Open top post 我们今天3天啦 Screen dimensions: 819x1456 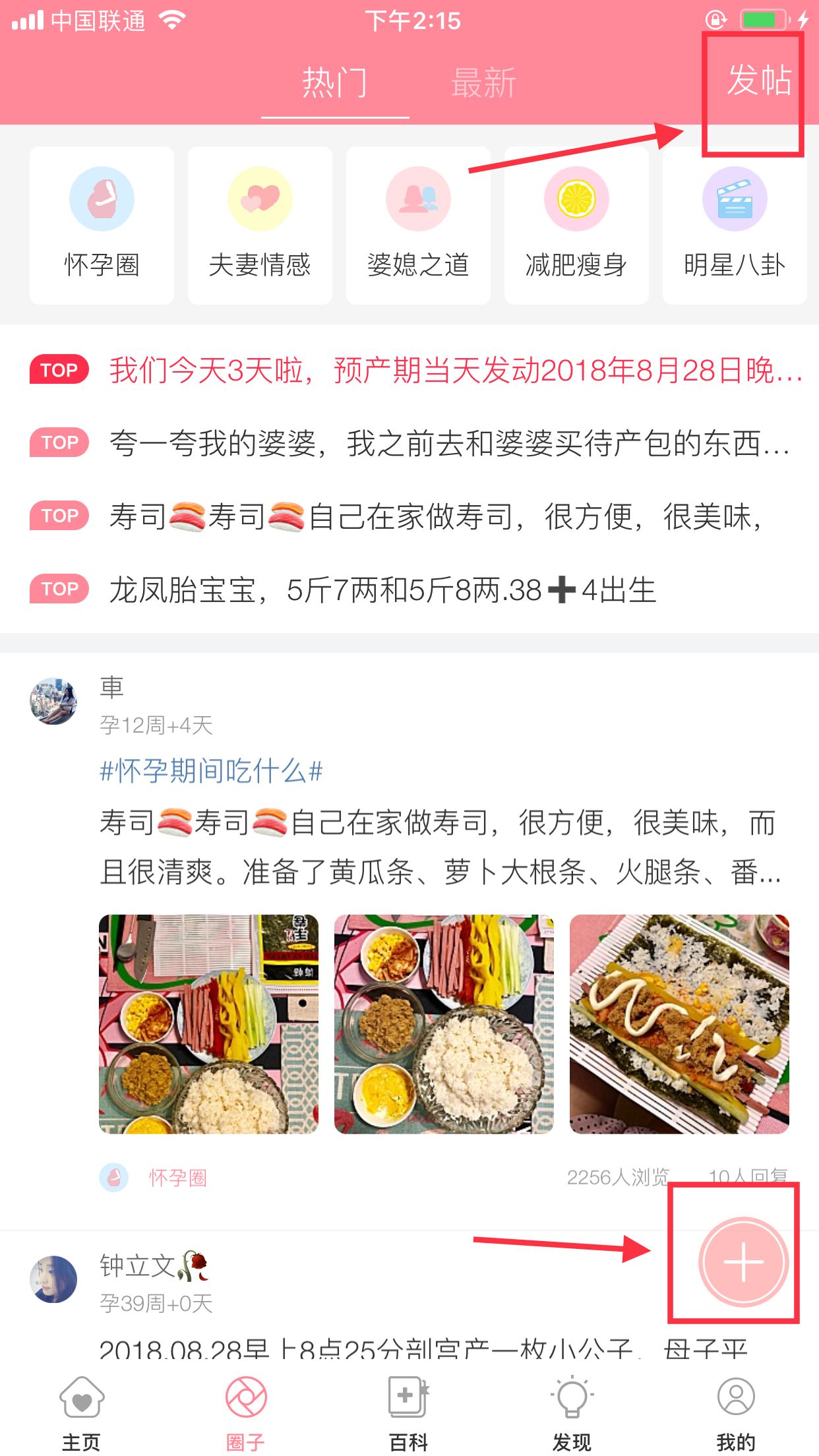pyautogui.click(x=455, y=371)
